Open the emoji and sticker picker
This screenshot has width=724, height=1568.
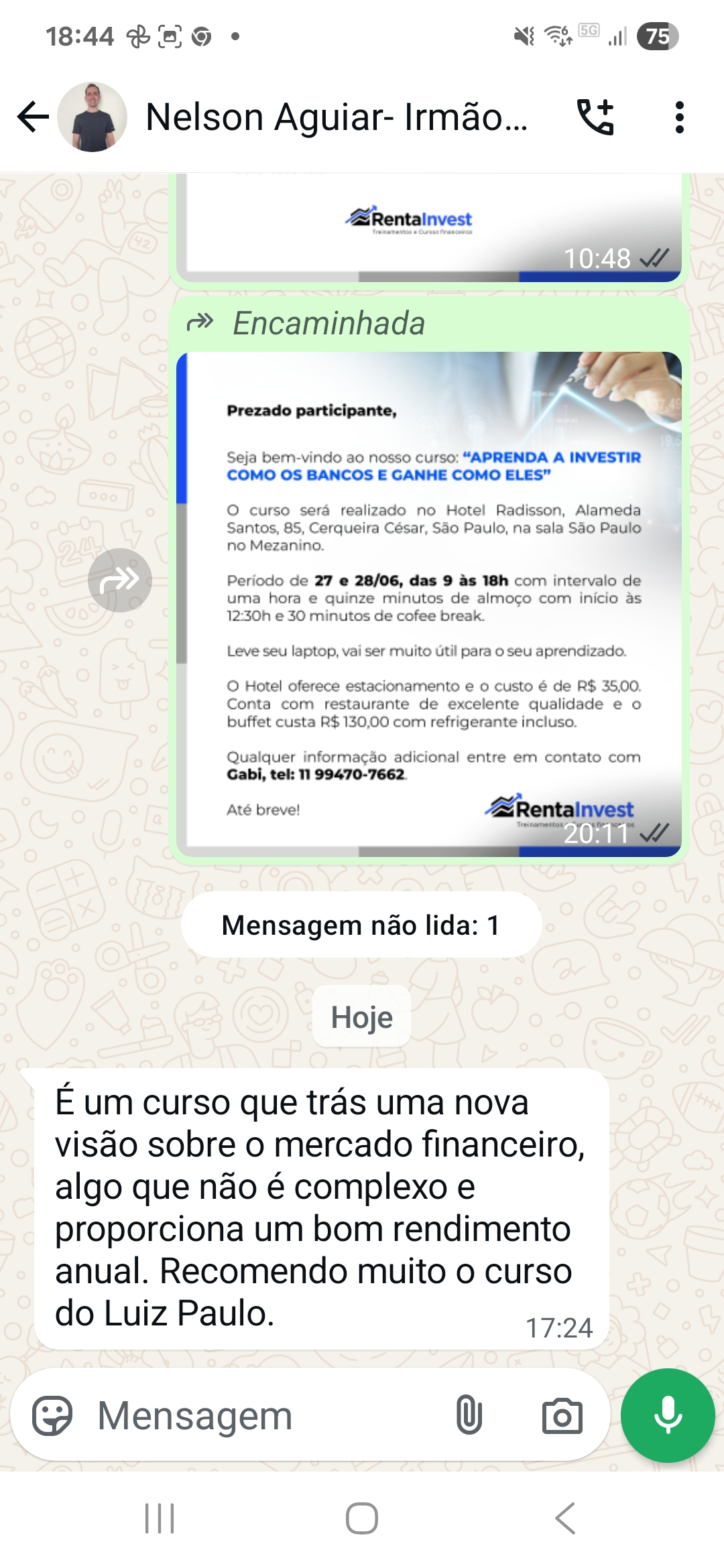(x=52, y=1415)
